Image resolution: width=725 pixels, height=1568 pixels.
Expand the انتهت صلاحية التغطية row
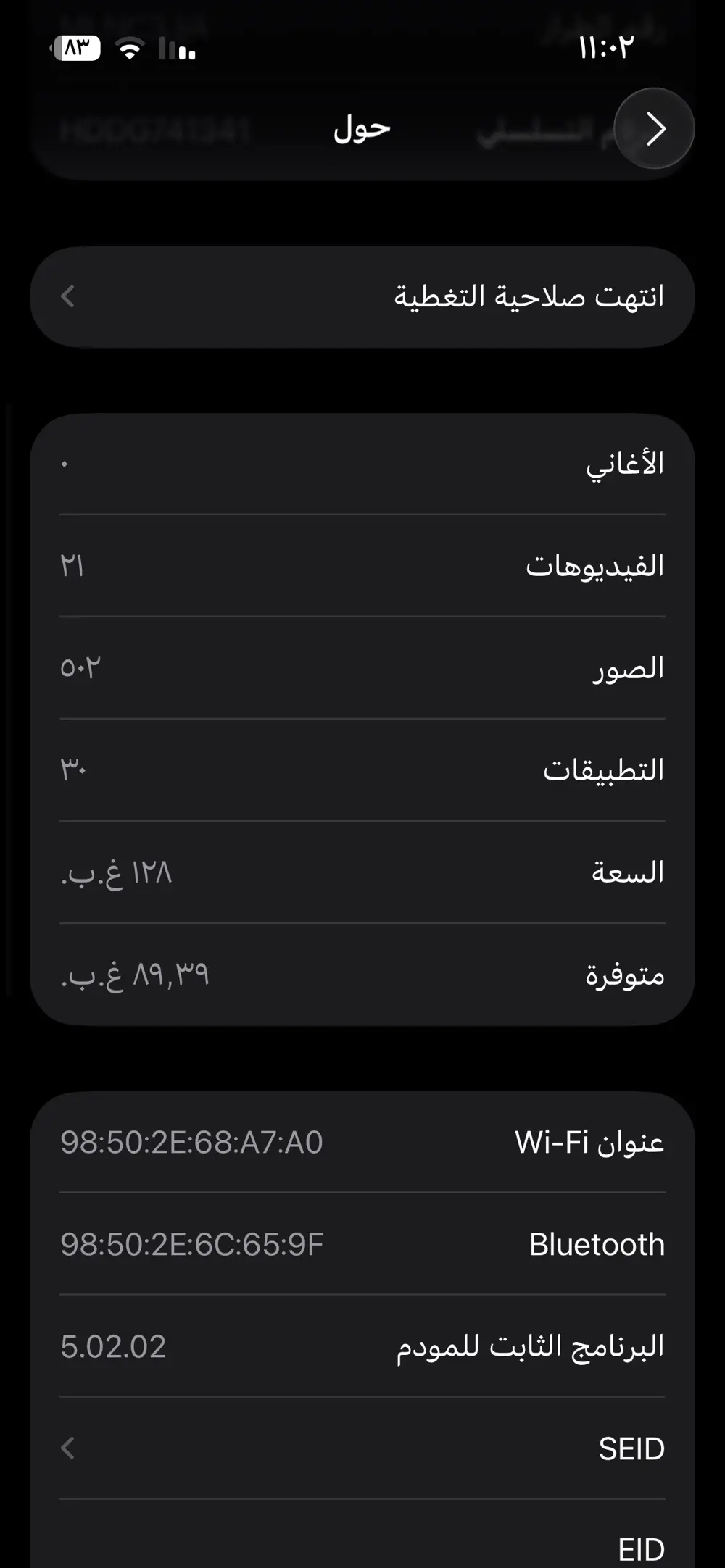(x=362, y=296)
